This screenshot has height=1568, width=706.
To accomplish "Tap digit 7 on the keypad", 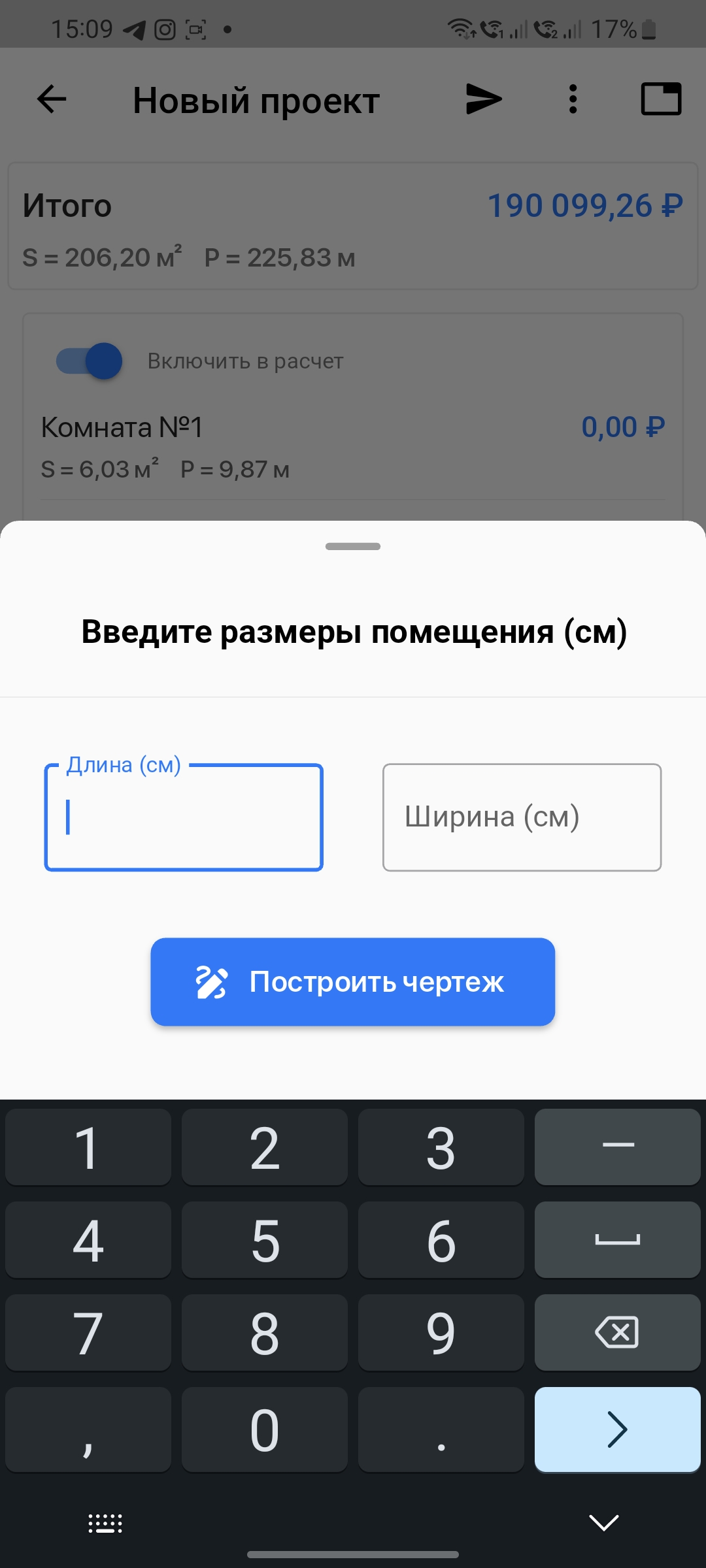I will (x=88, y=1333).
